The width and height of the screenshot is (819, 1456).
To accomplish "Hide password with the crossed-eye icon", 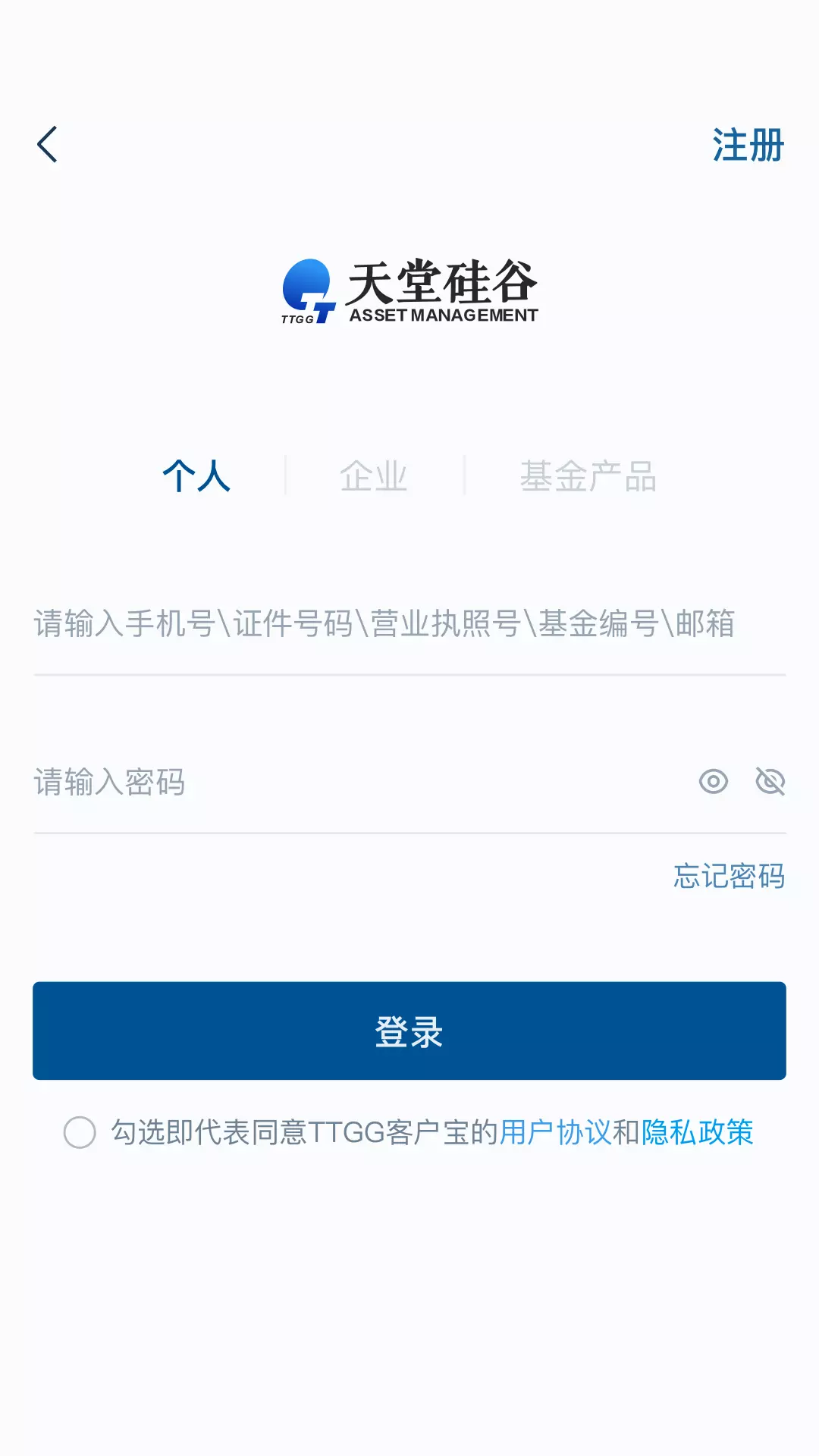I will (770, 781).
